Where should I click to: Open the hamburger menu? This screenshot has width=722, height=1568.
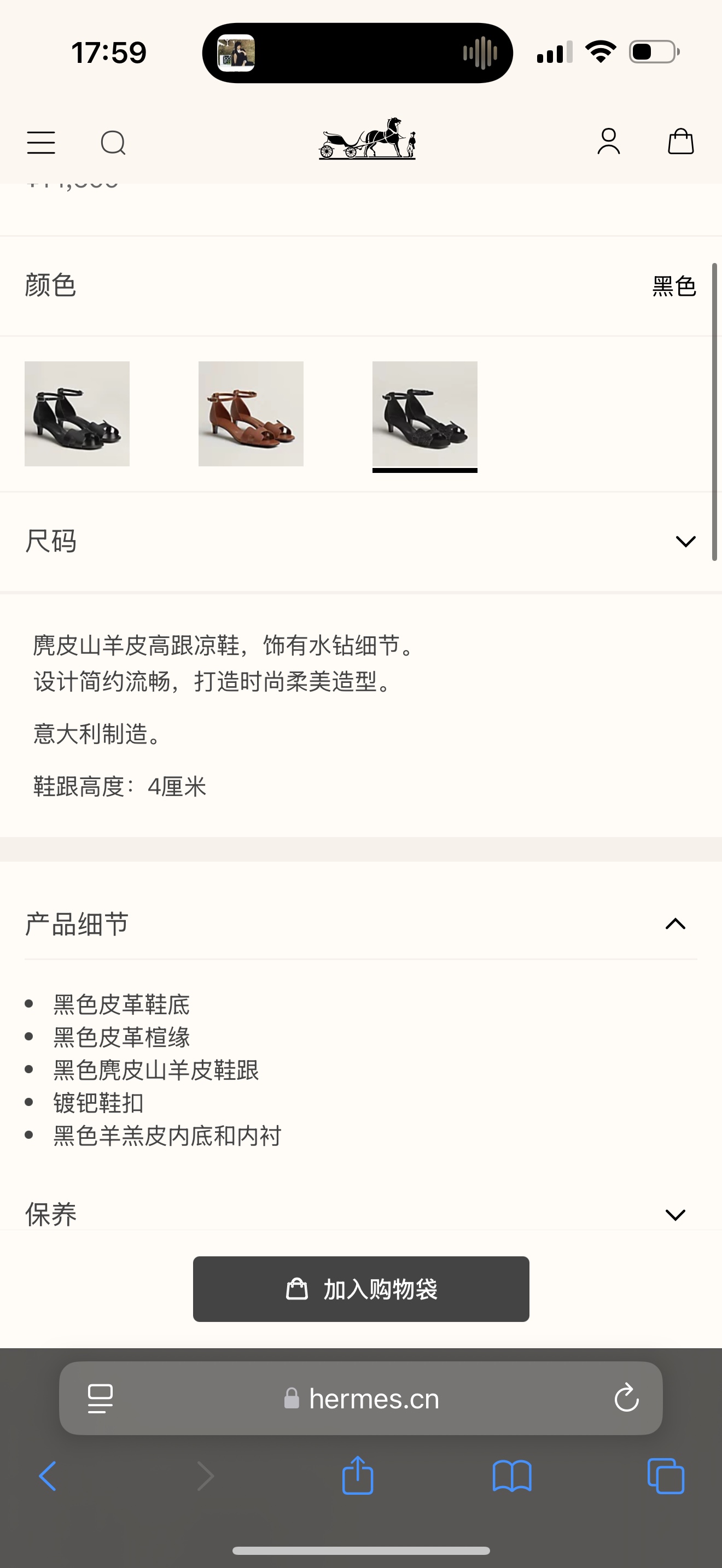pyautogui.click(x=41, y=143)
